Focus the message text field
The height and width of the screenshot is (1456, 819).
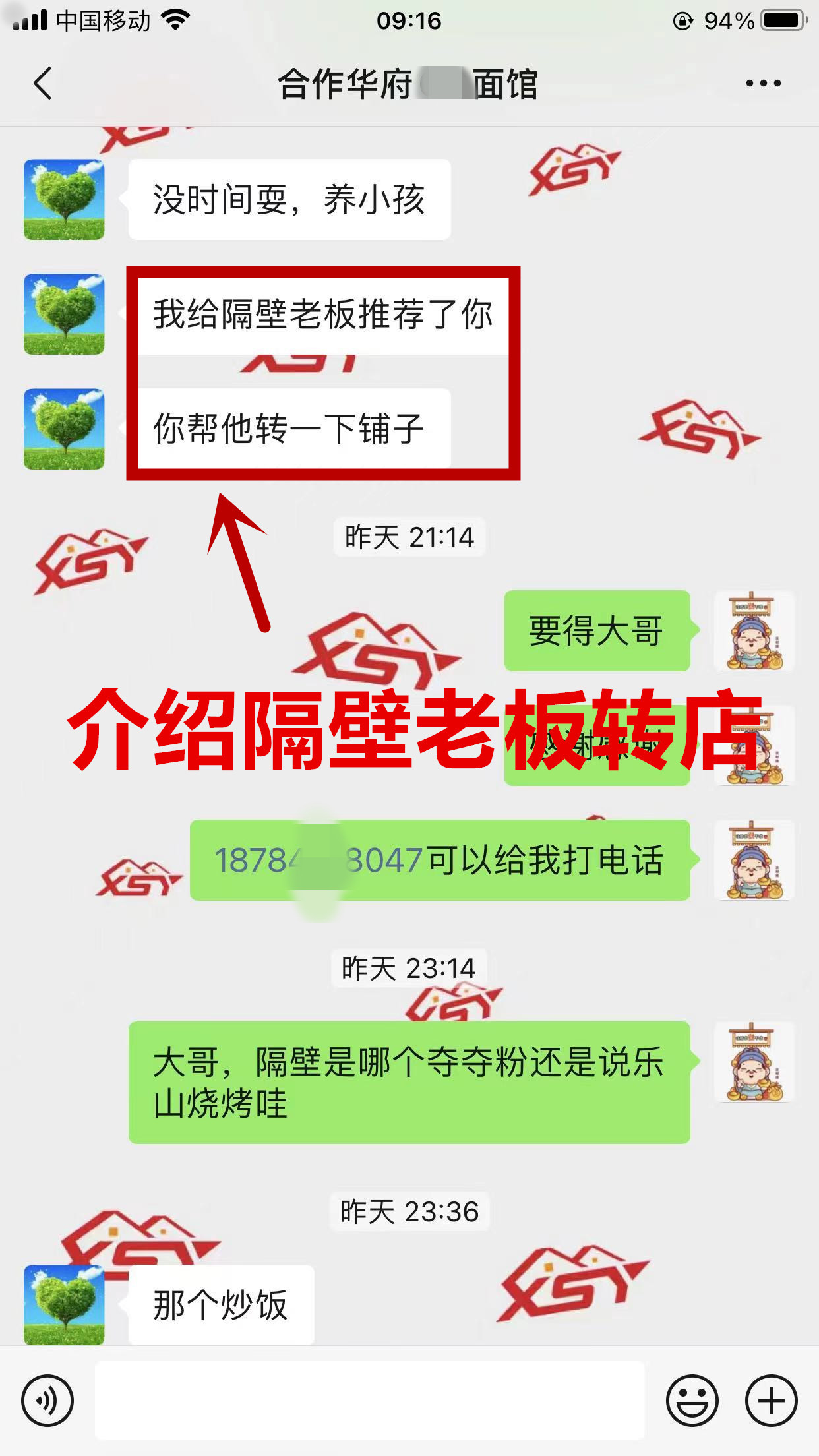coord(369,1400)
